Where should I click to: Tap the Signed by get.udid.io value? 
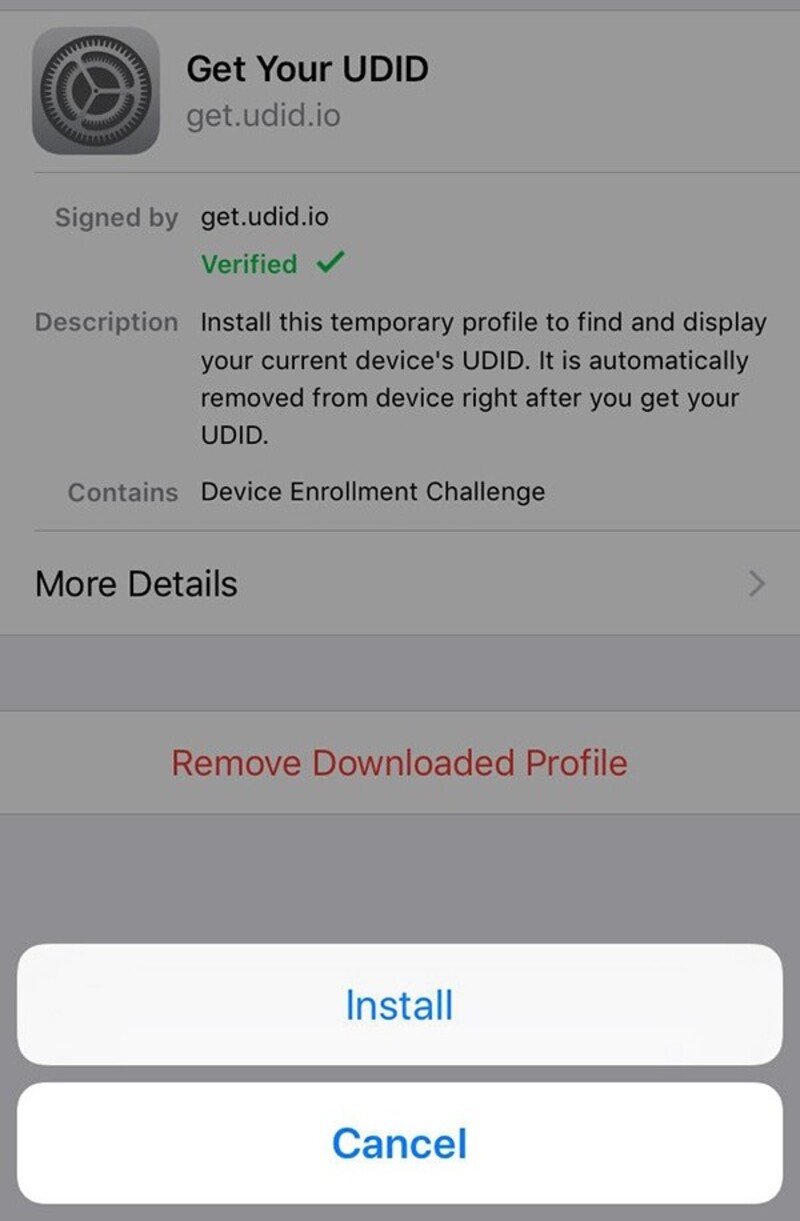264,216
